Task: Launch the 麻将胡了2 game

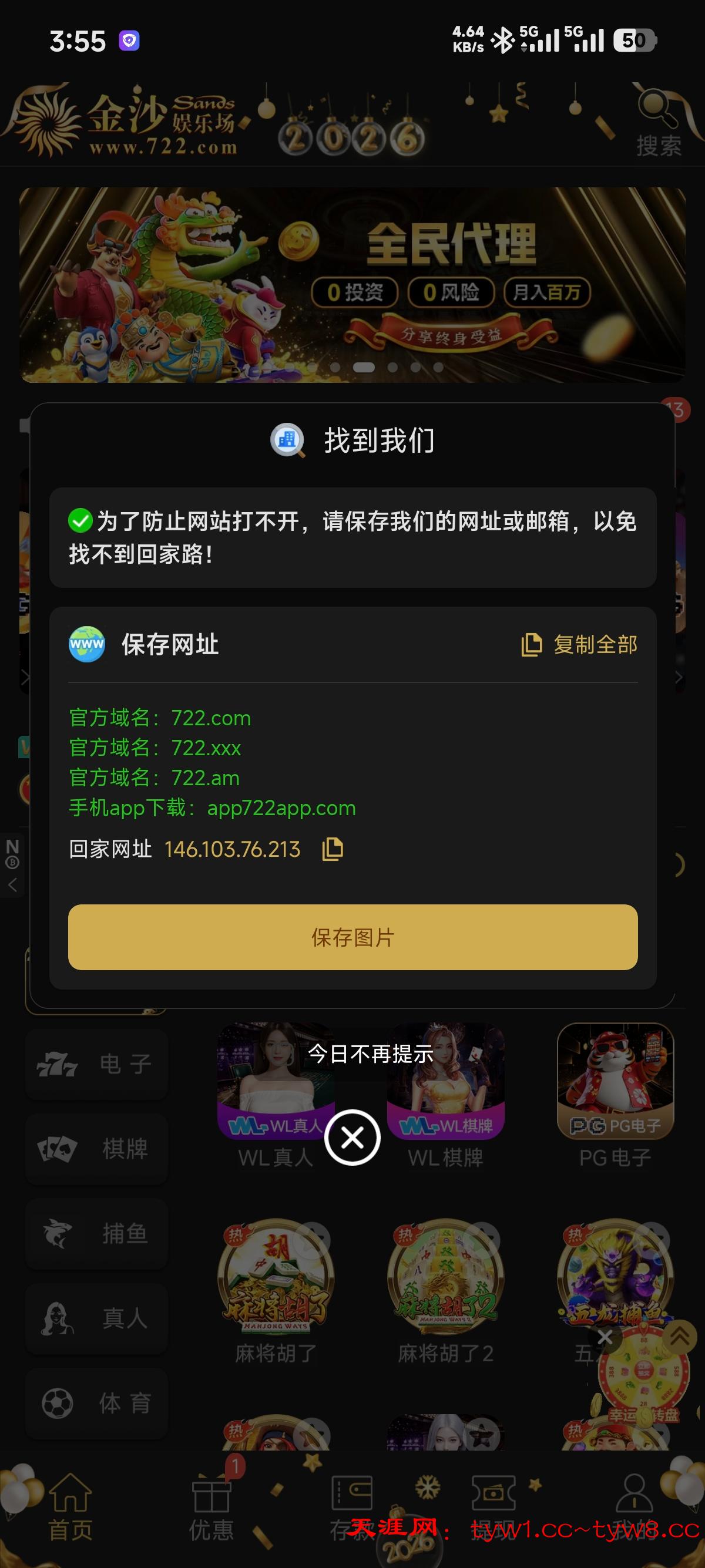Action: [446, 1277]
